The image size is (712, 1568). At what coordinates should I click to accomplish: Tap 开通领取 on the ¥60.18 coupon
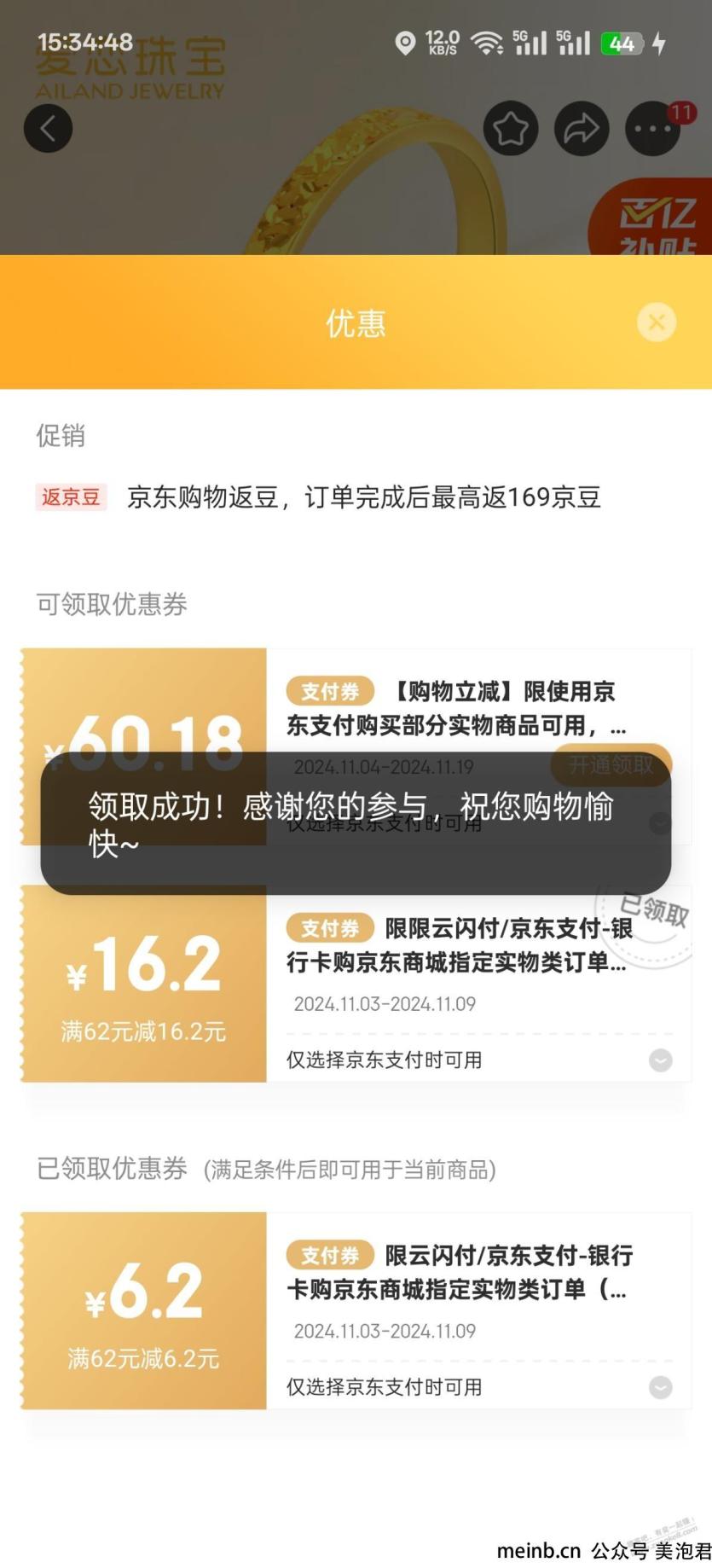[x=611, y=764]
